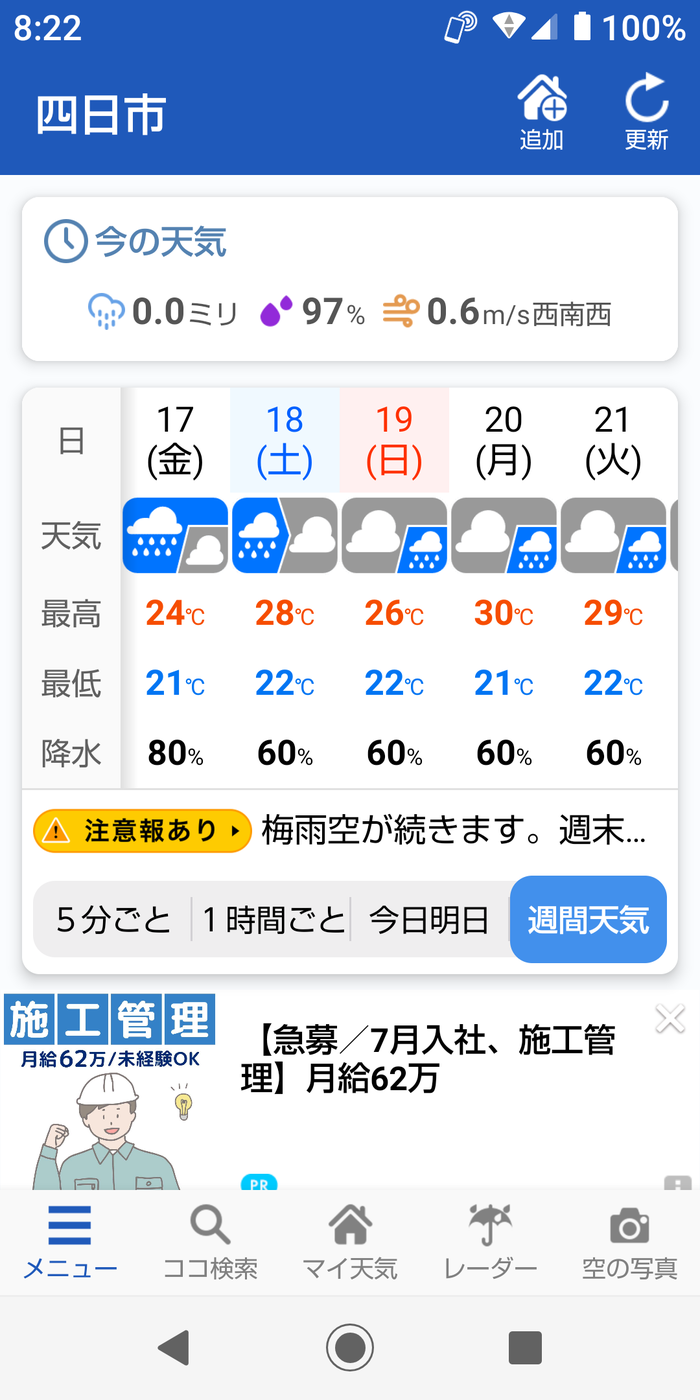Open the 空の写真 sky photos tab
Viewport: 700px width, 1400px height.
pyautogui.click(x=630, y=1243)
